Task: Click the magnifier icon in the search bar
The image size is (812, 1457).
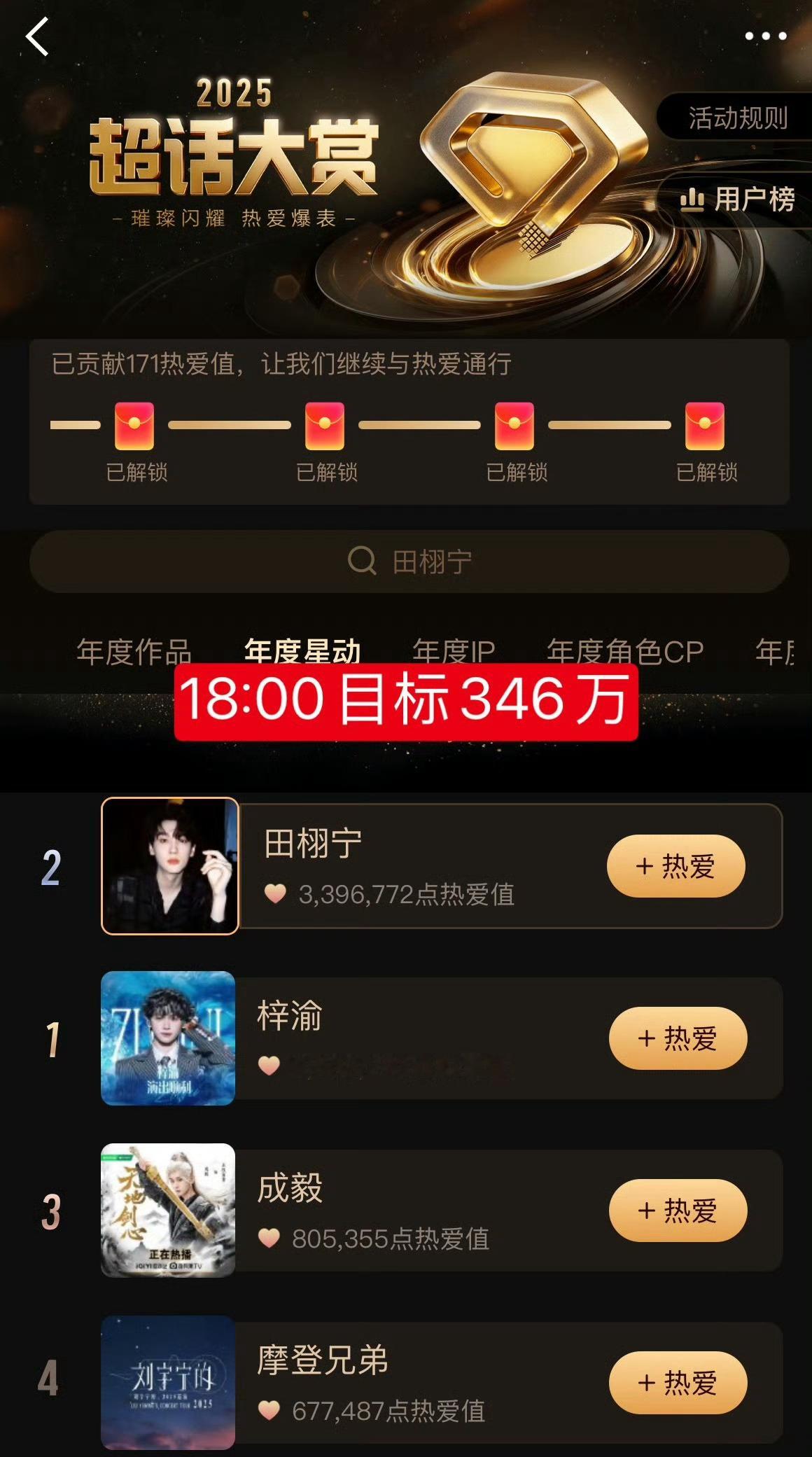Action: pyautogui.click(x=363, y=558)
